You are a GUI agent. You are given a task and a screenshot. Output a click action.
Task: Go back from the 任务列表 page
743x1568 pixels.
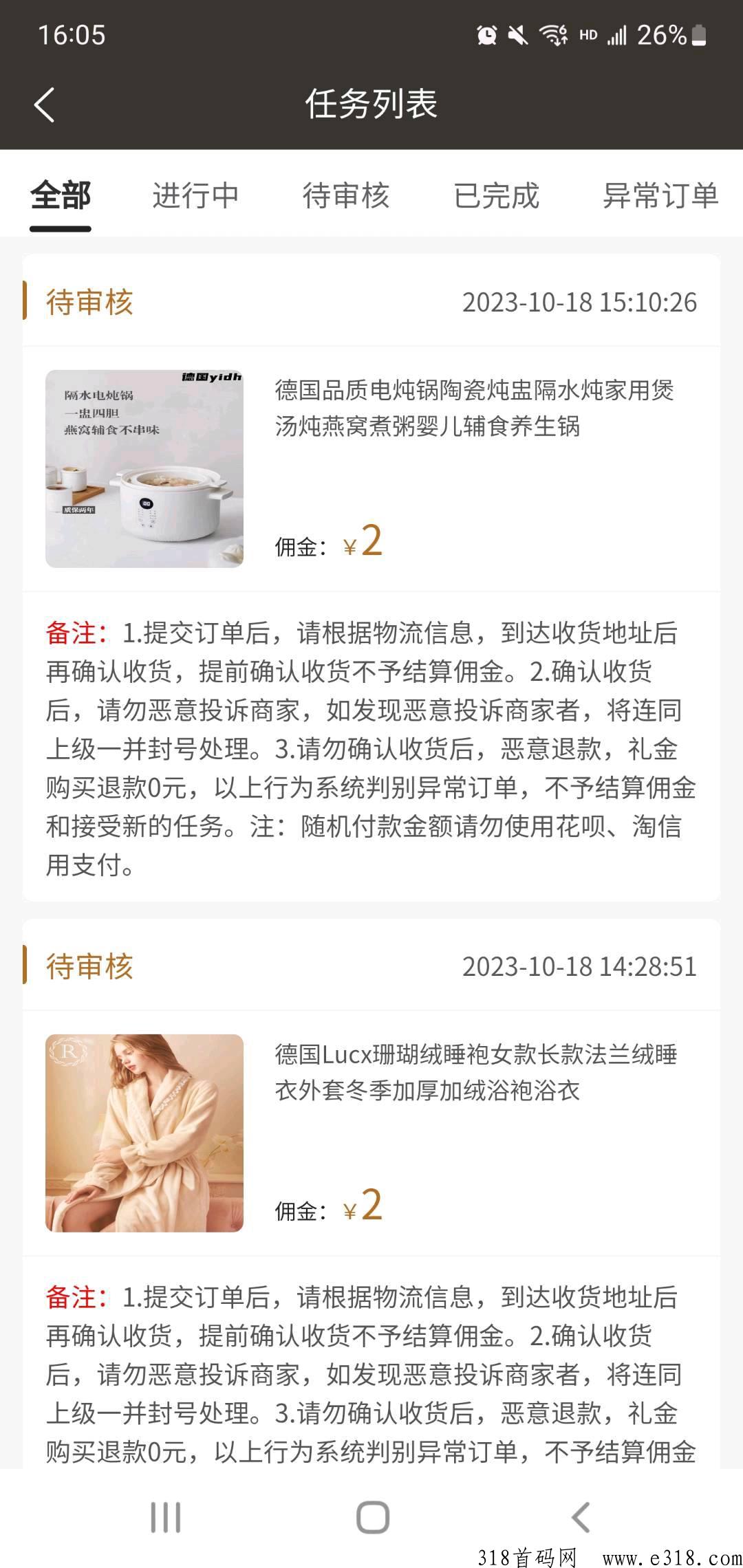(45, 105)
